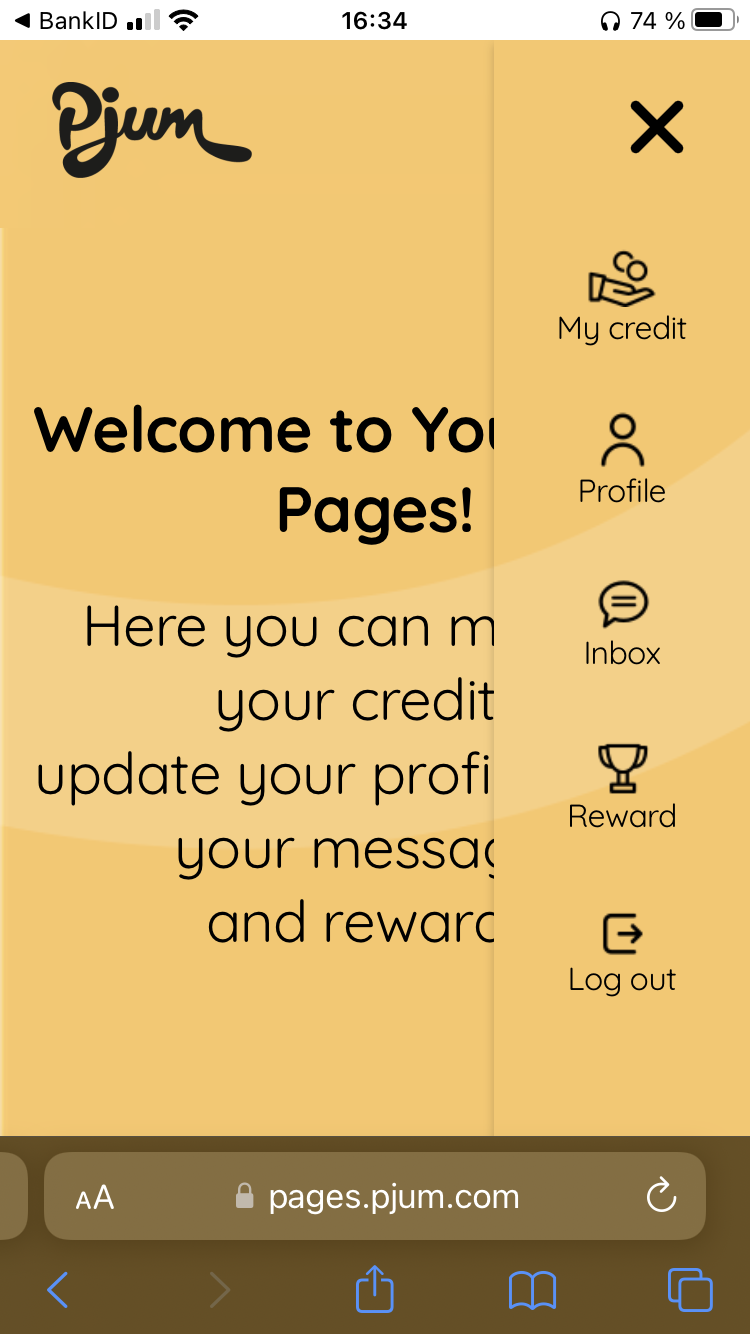Open My credit page
This screenshot has width=750, height=1334.
click(x=621, y=298)
